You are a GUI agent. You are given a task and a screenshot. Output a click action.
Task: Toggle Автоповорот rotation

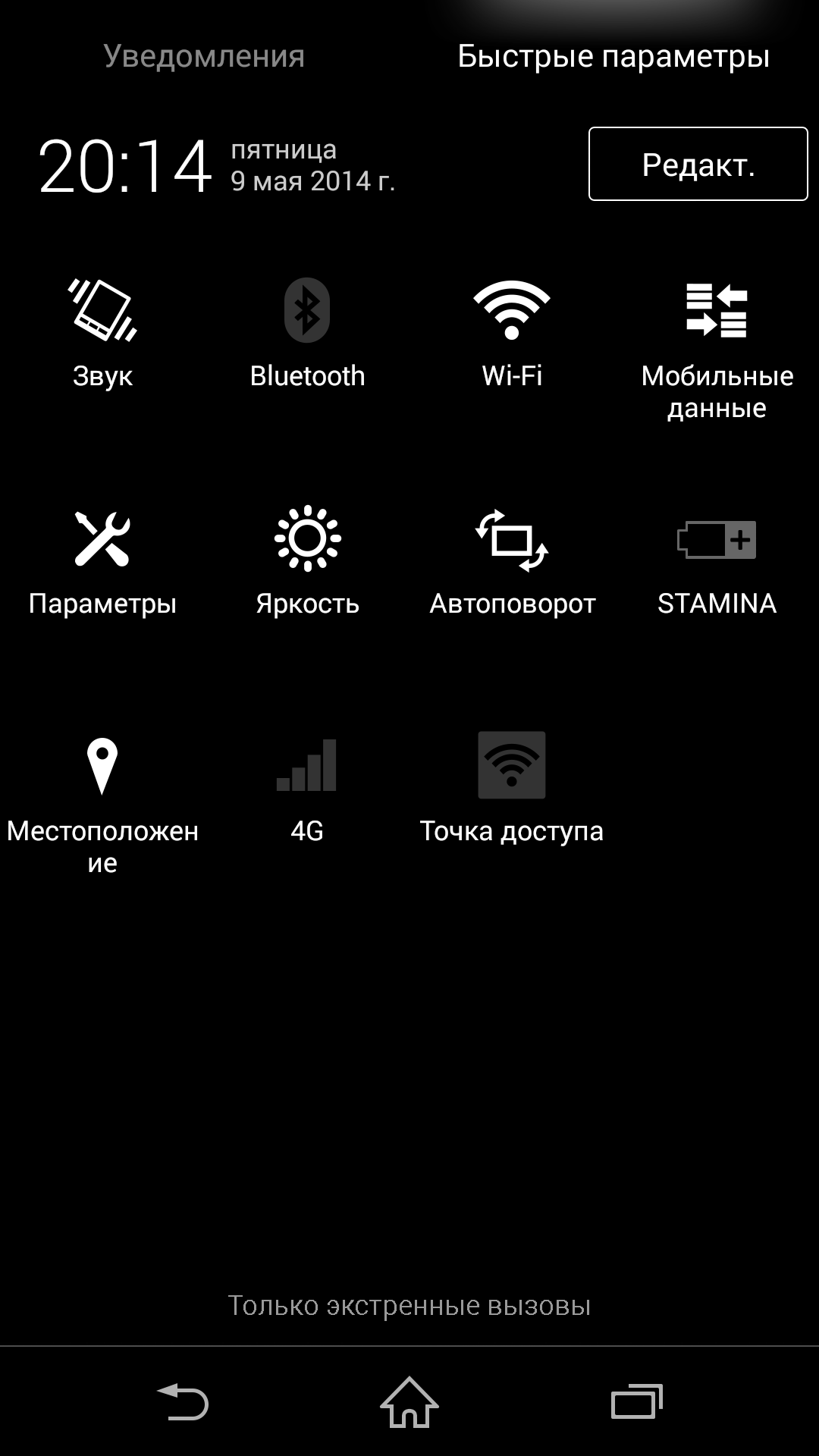pyautogui.click(x=512, y=563)
